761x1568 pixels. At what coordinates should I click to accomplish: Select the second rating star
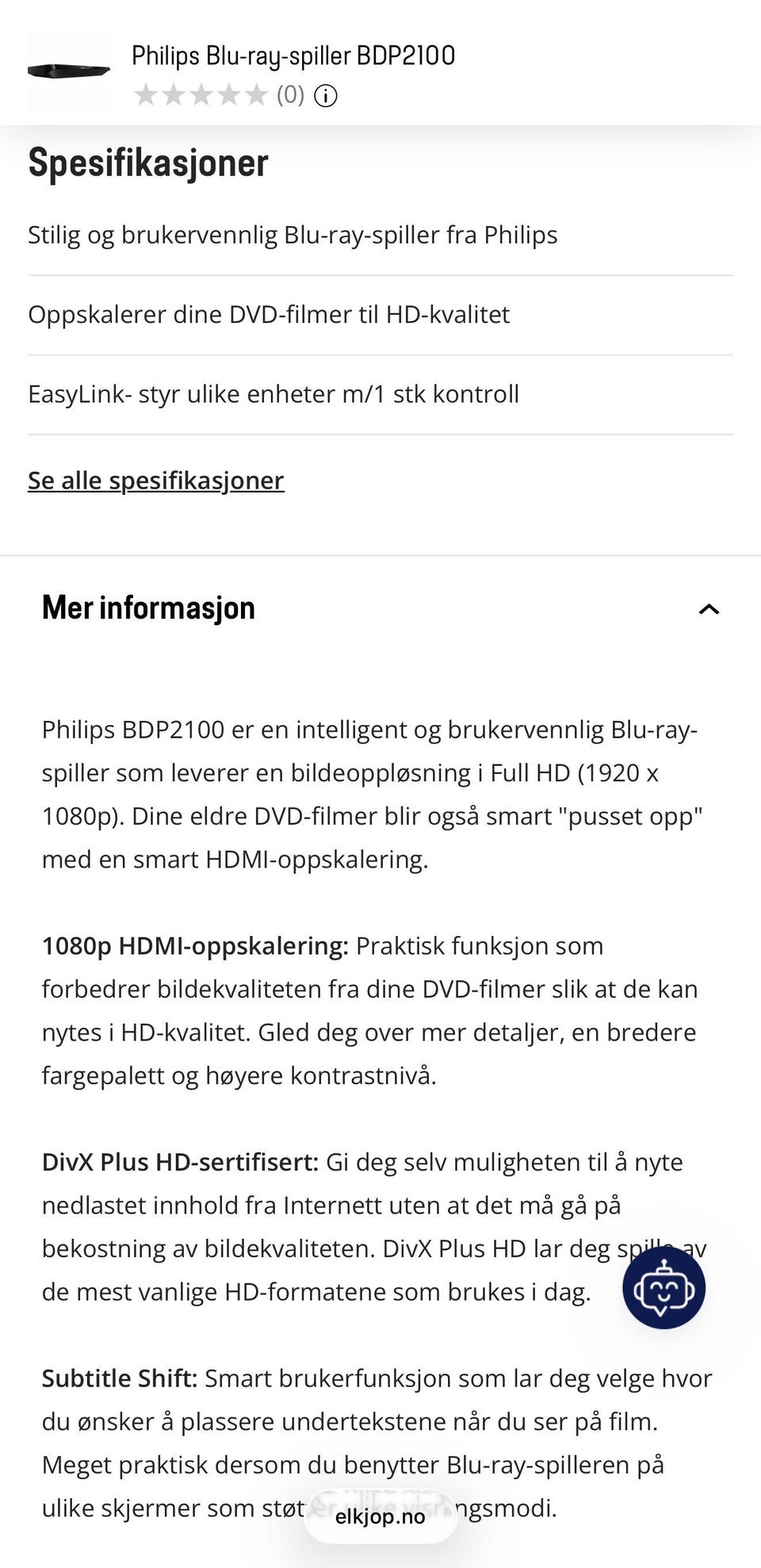(174, 95)
